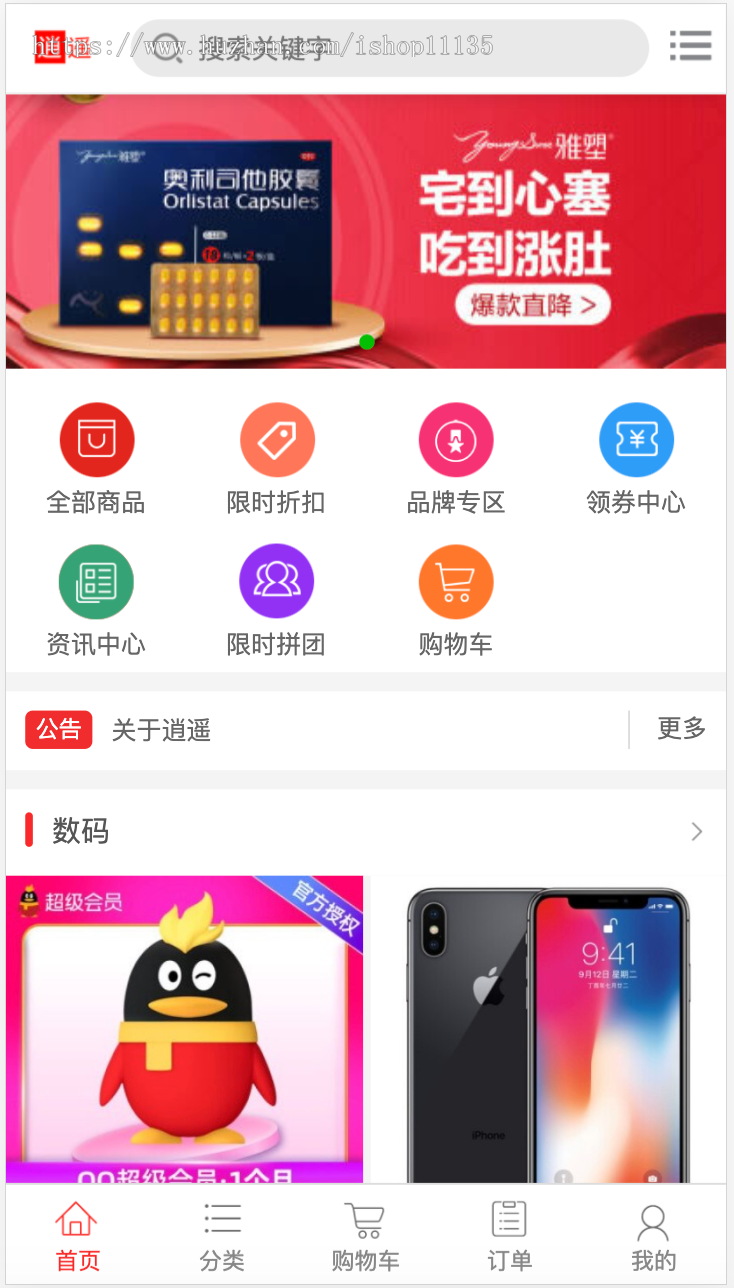Go to 品牌专区 brand zone
This screenshot has width=734, height=1288.
pos(456,440)
